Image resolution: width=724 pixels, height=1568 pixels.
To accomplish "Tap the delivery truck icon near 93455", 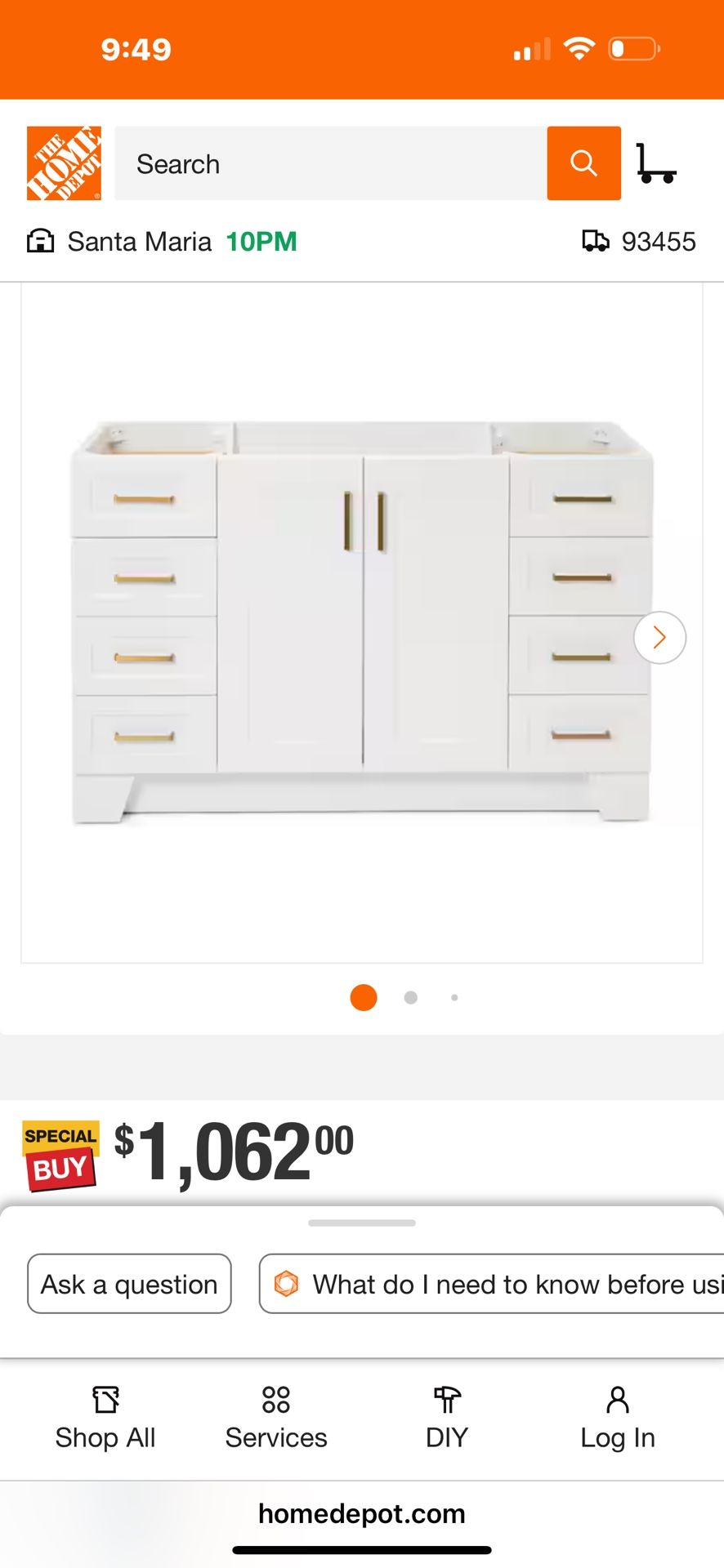I will point(597,241).
